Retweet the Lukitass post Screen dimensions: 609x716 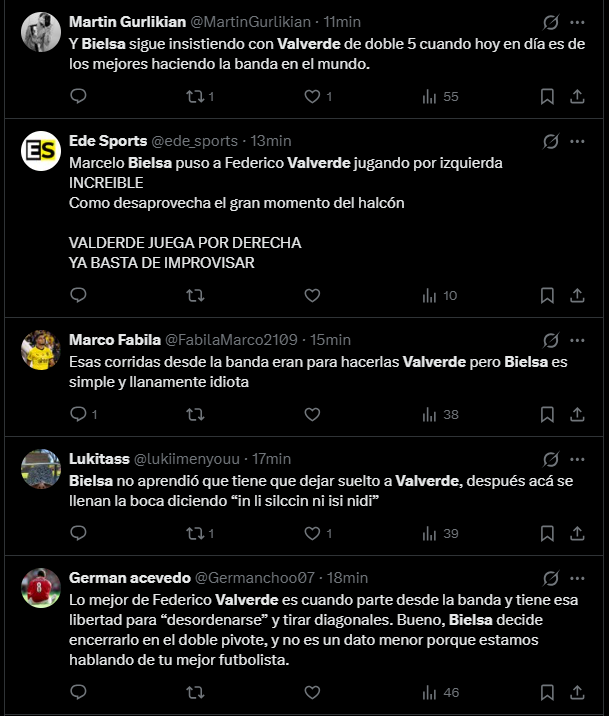[196, 533]
